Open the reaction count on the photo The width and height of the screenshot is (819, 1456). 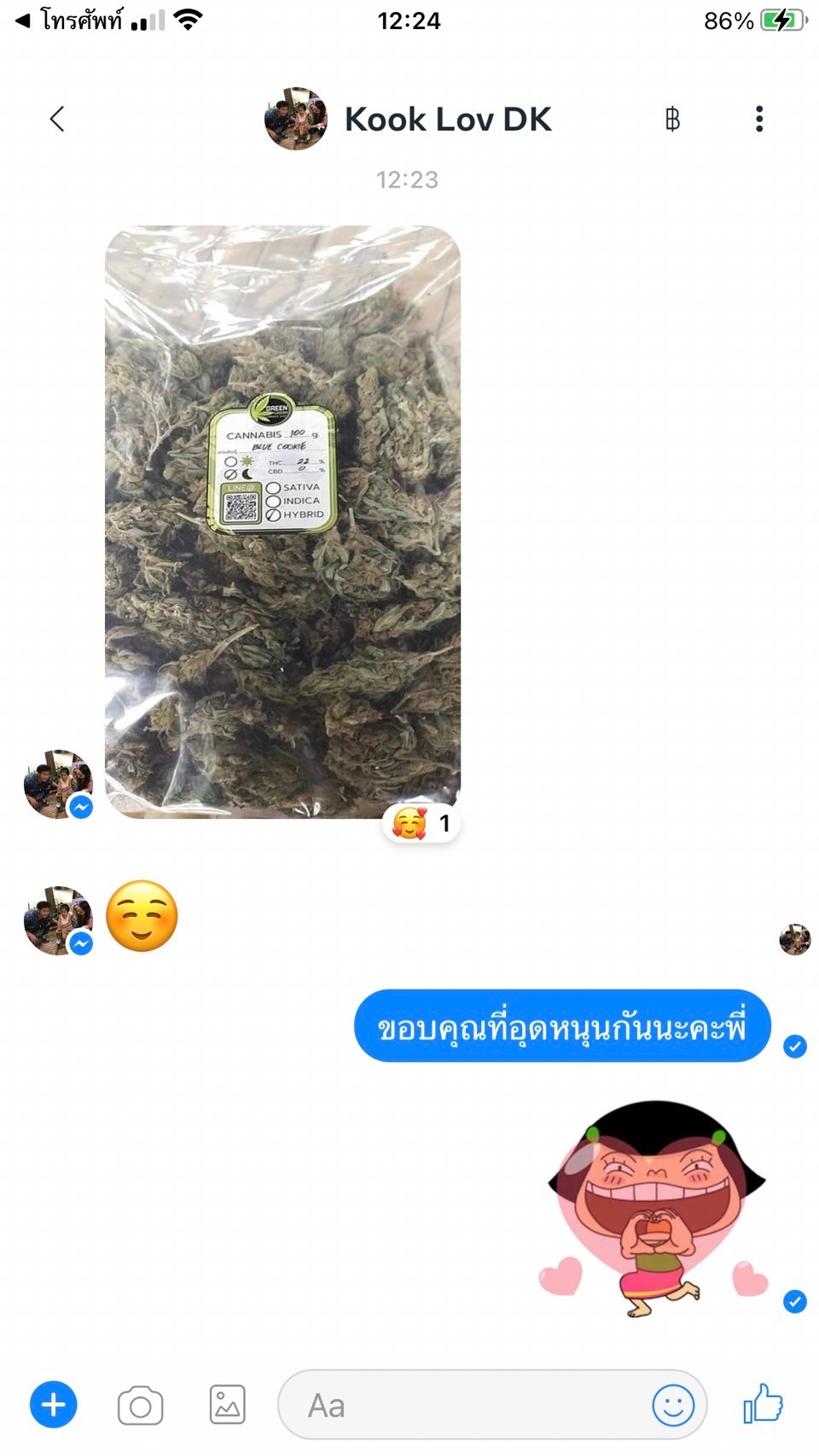pos(421,823)
